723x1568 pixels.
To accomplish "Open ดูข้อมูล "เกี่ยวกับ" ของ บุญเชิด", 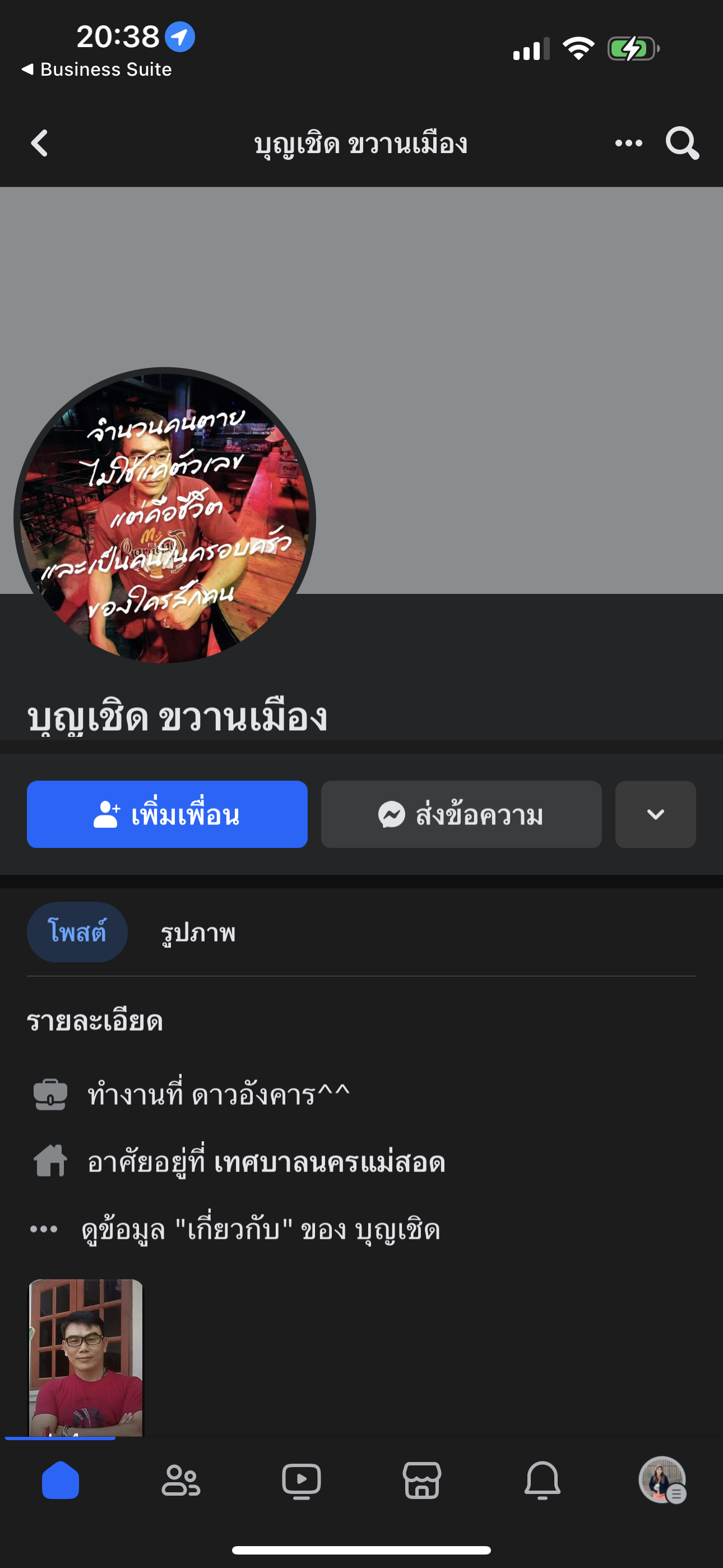I will [x=261, y=1230].
